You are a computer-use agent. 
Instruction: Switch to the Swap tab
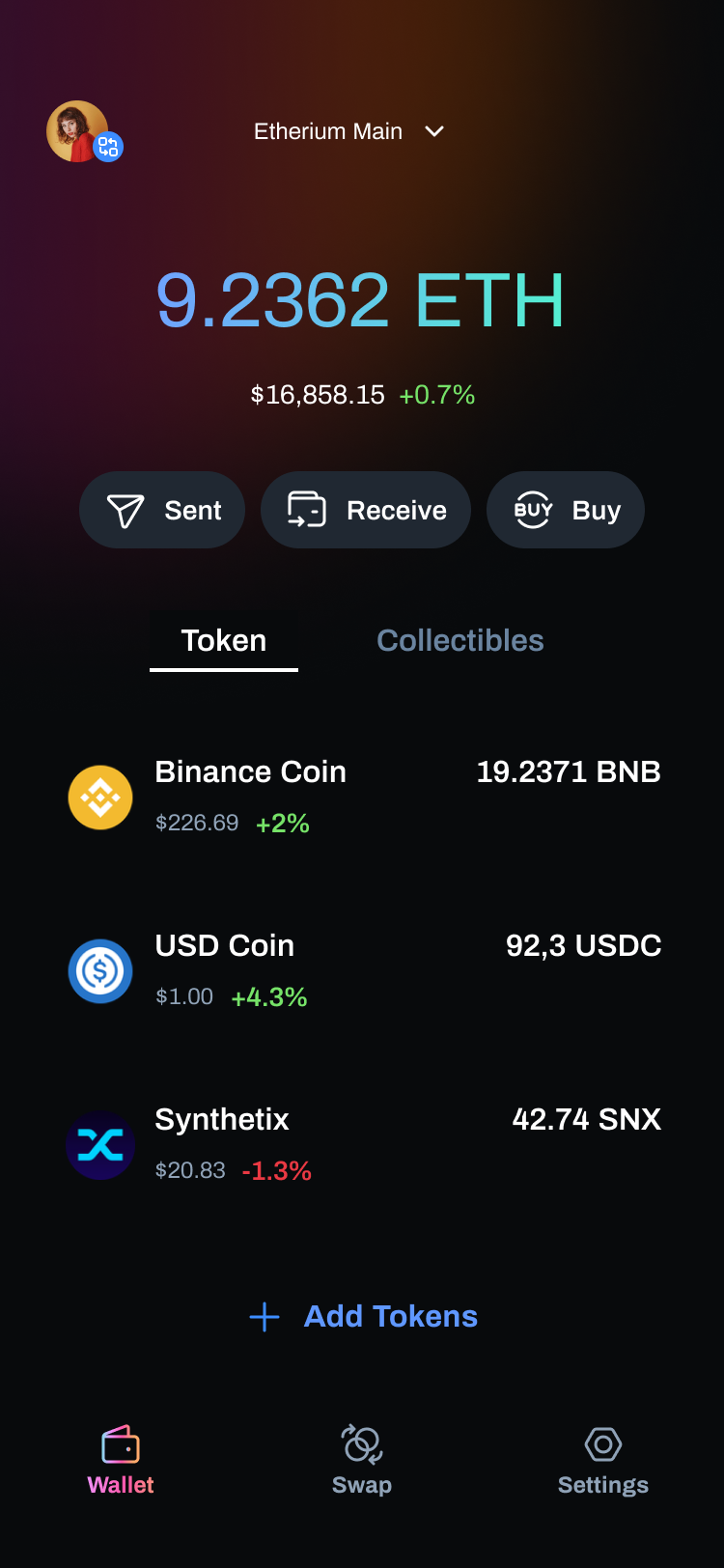[362, 1461]
